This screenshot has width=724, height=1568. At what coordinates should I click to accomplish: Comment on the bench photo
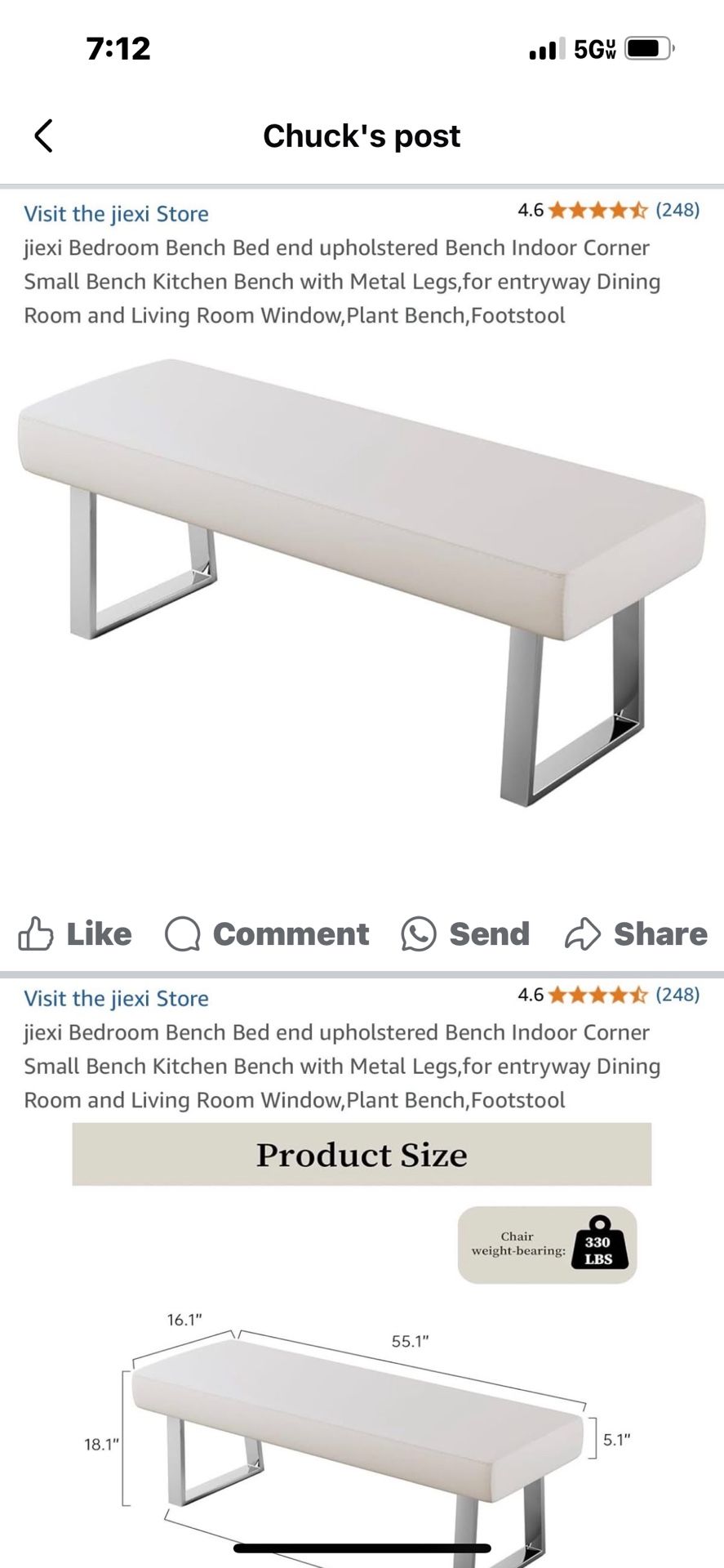point(267,933)
